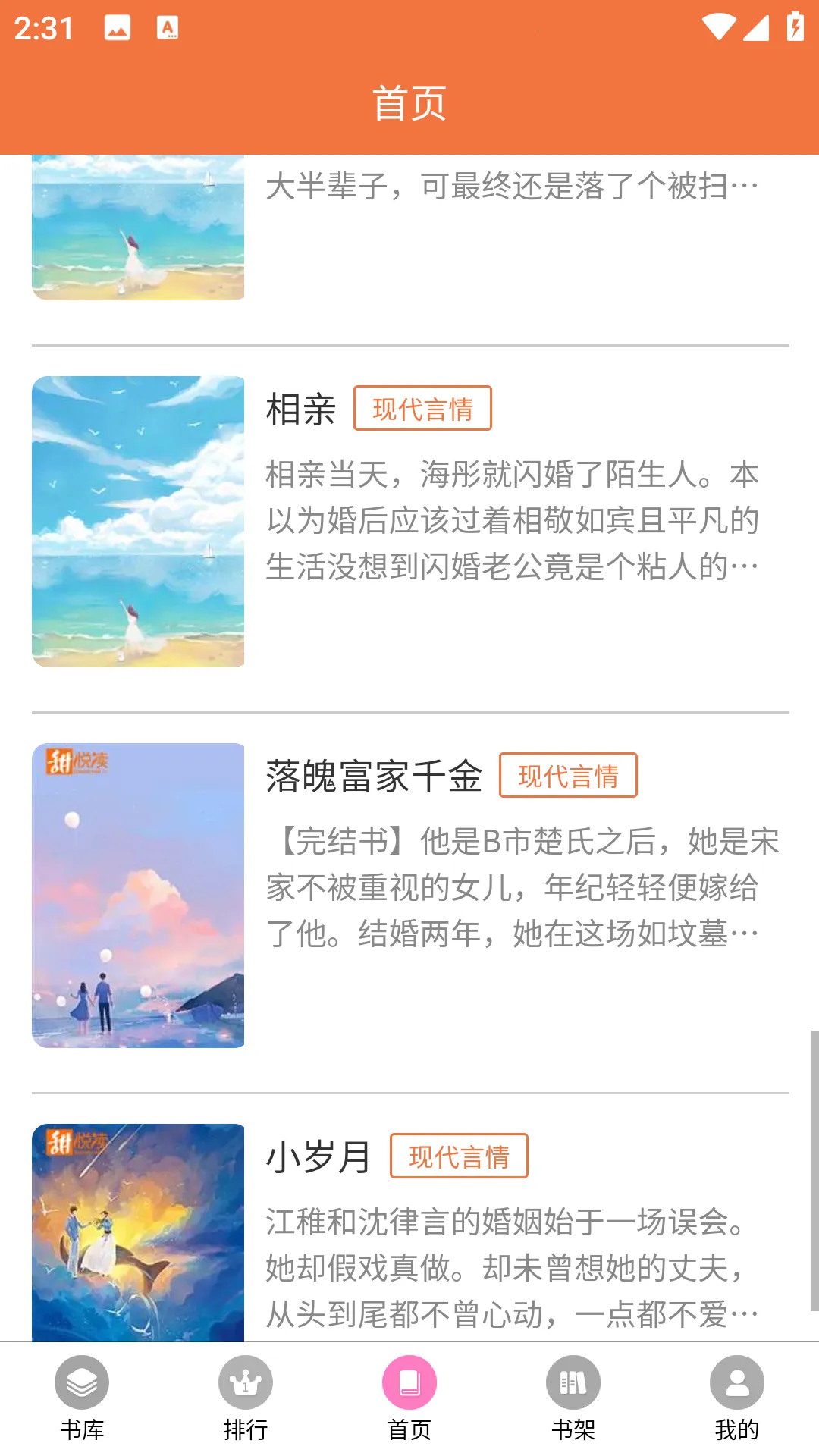Open the 我的 profile tab

(x=736, y=1398)
